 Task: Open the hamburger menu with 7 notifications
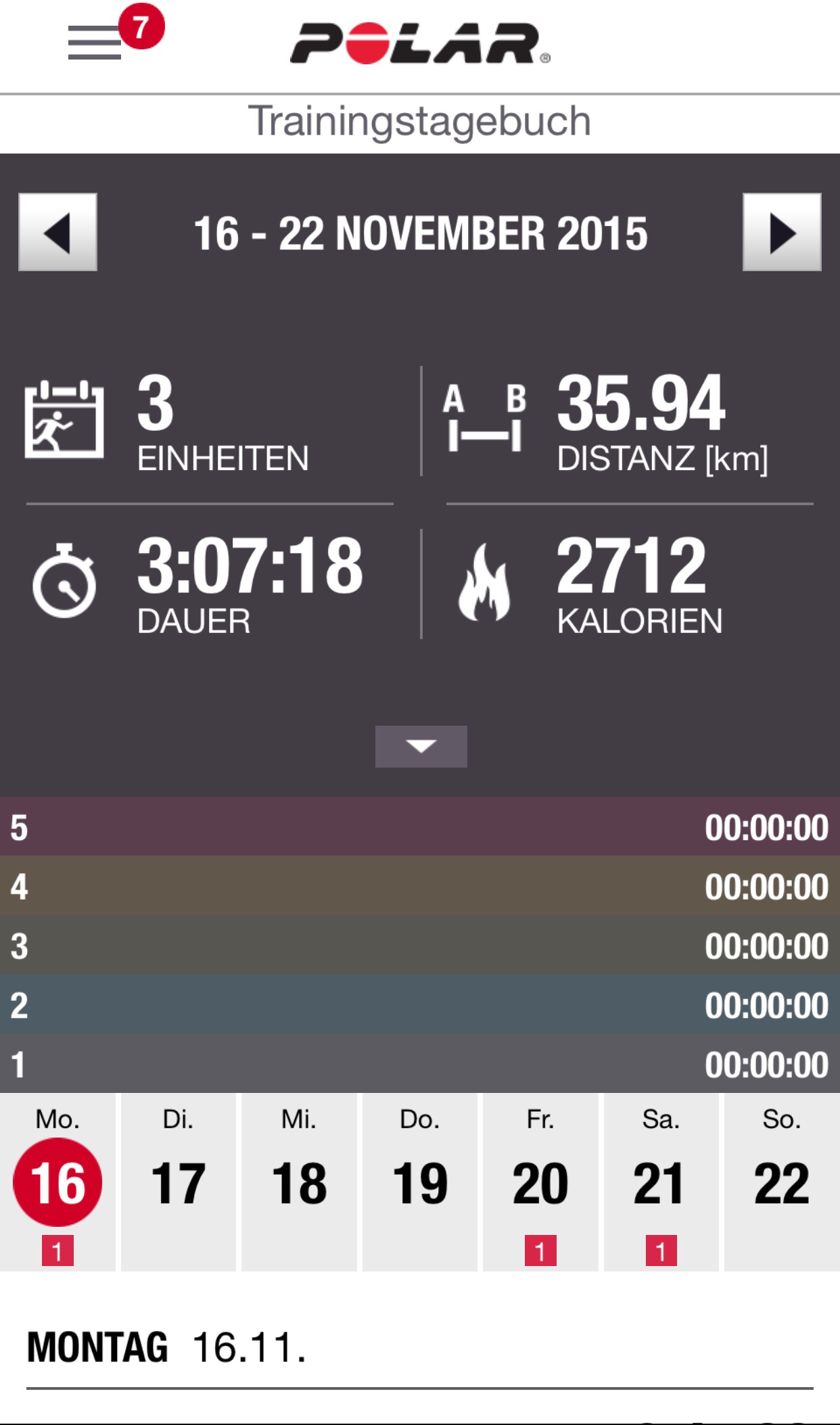[x=95, y=43]
